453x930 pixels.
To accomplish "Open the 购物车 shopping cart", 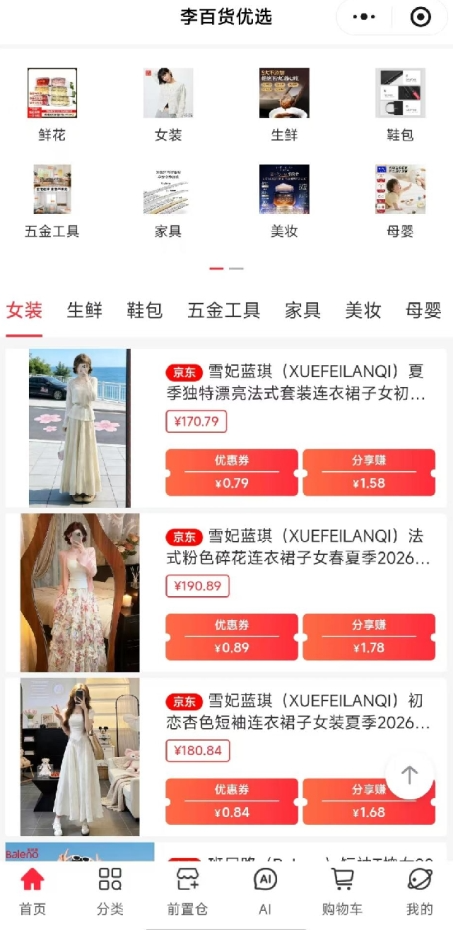I will (342, 891).
